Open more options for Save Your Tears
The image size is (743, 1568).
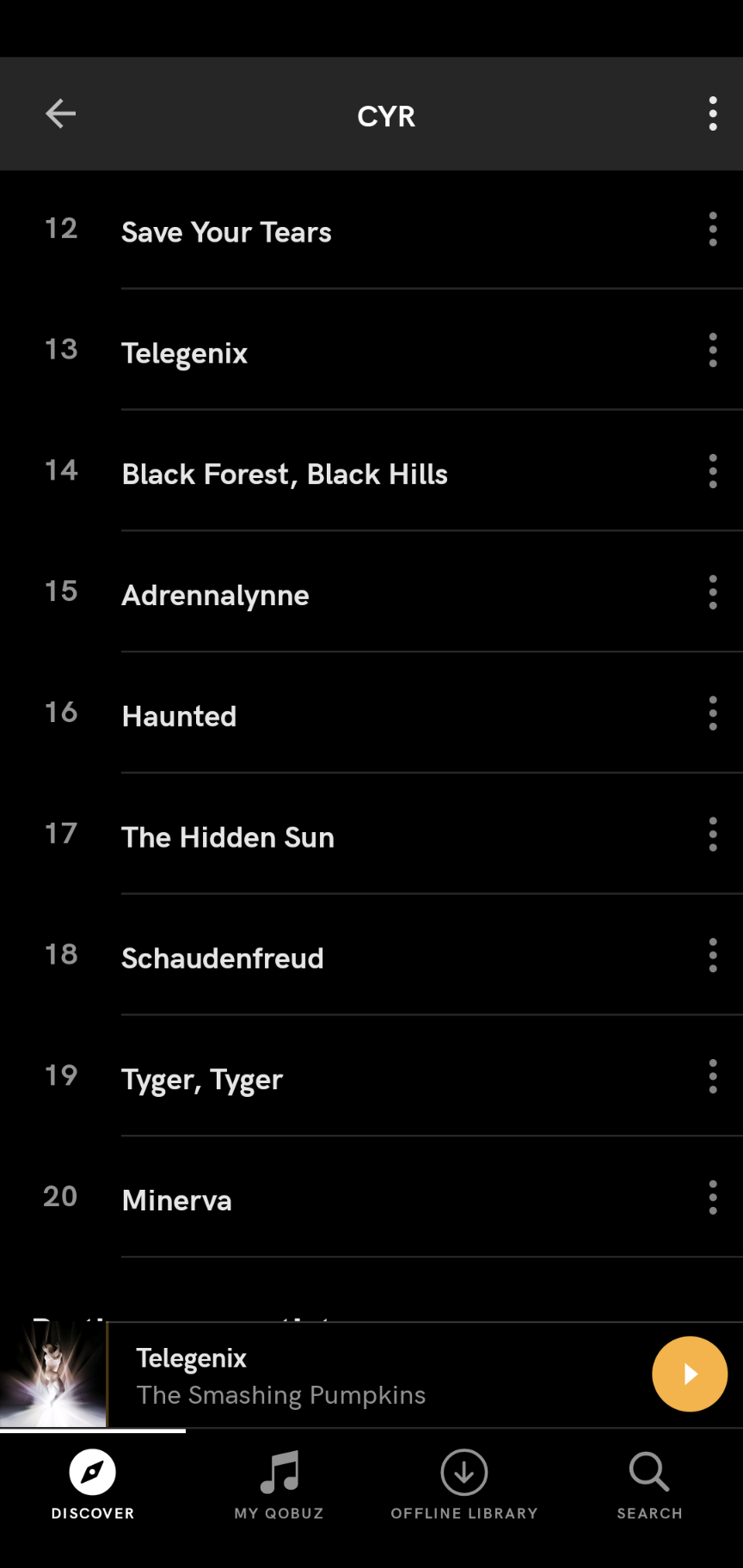point(713,230)
